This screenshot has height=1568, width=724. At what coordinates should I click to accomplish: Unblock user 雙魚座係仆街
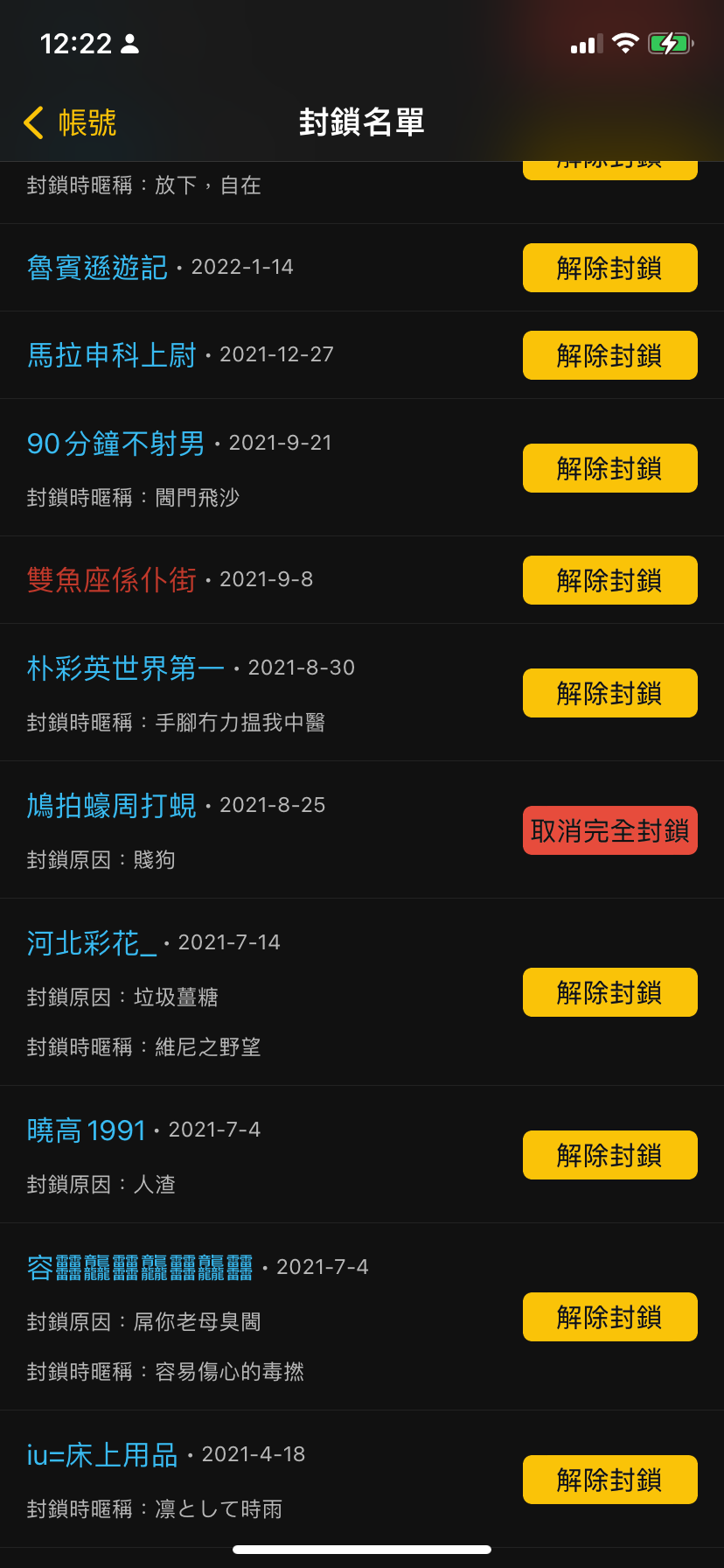point(610,580)
